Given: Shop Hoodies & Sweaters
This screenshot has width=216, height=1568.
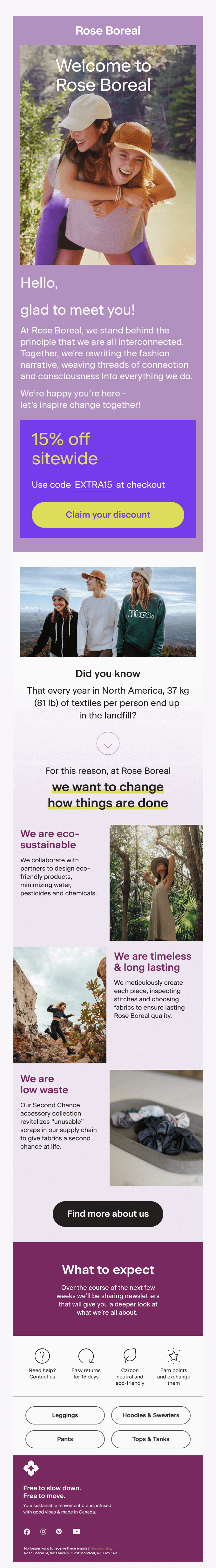Looking at the screenshot, I should 151,1415.
